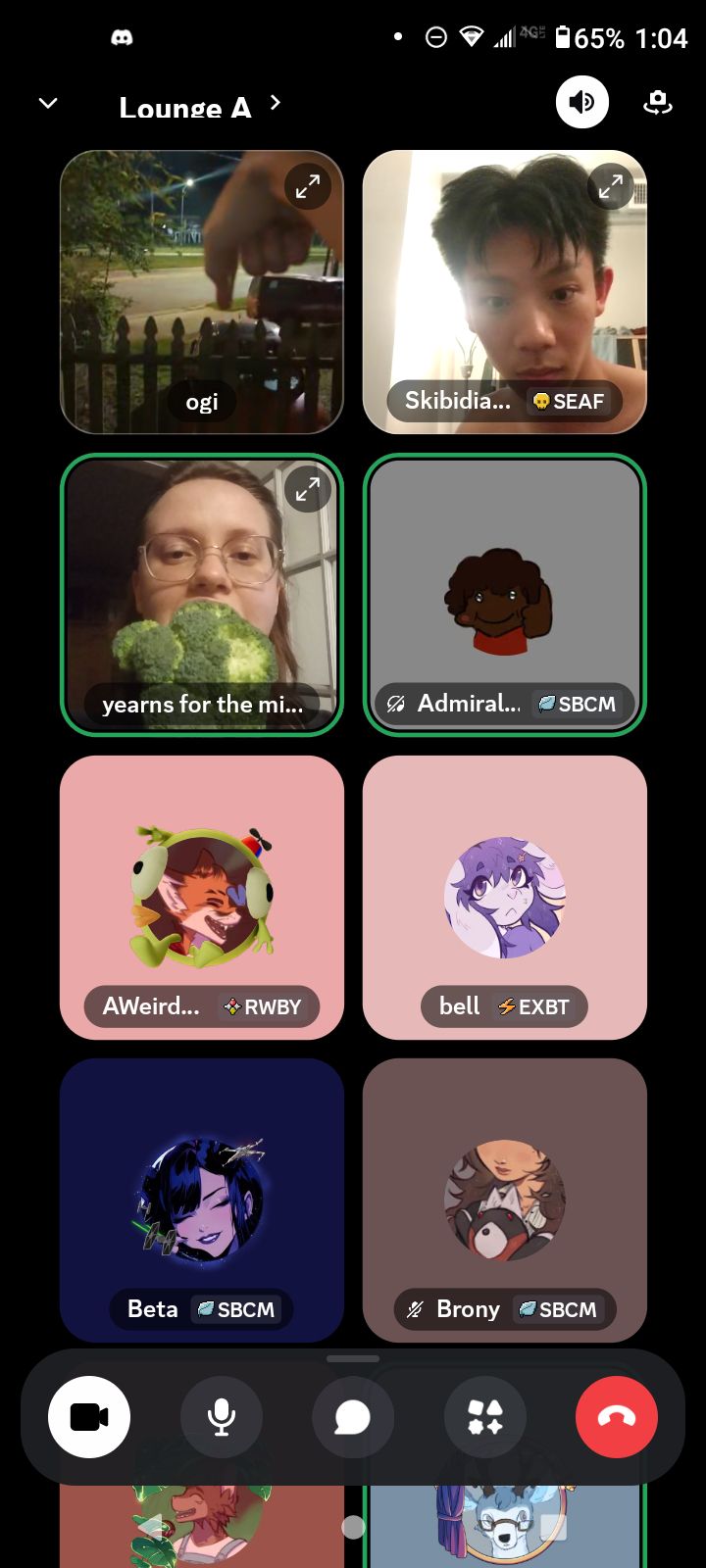Viewport: 706px width, 1568px height.
Task: Open the voice channel text chat
Action: [x=353, y=1417]
